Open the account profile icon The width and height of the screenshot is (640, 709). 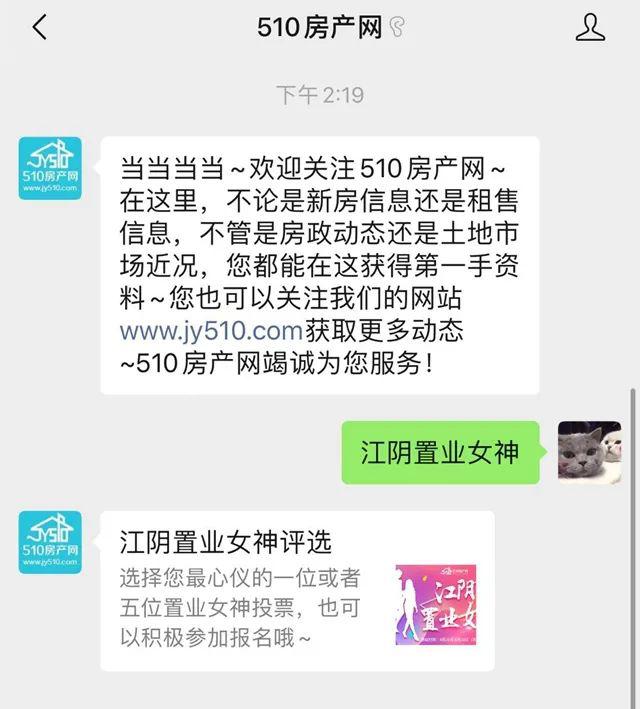click(x=590, y=28)
